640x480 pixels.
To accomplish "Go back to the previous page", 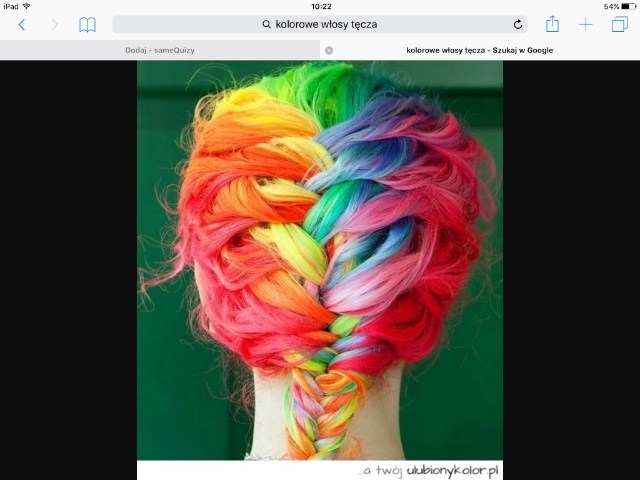I will (x=22, y=25).
